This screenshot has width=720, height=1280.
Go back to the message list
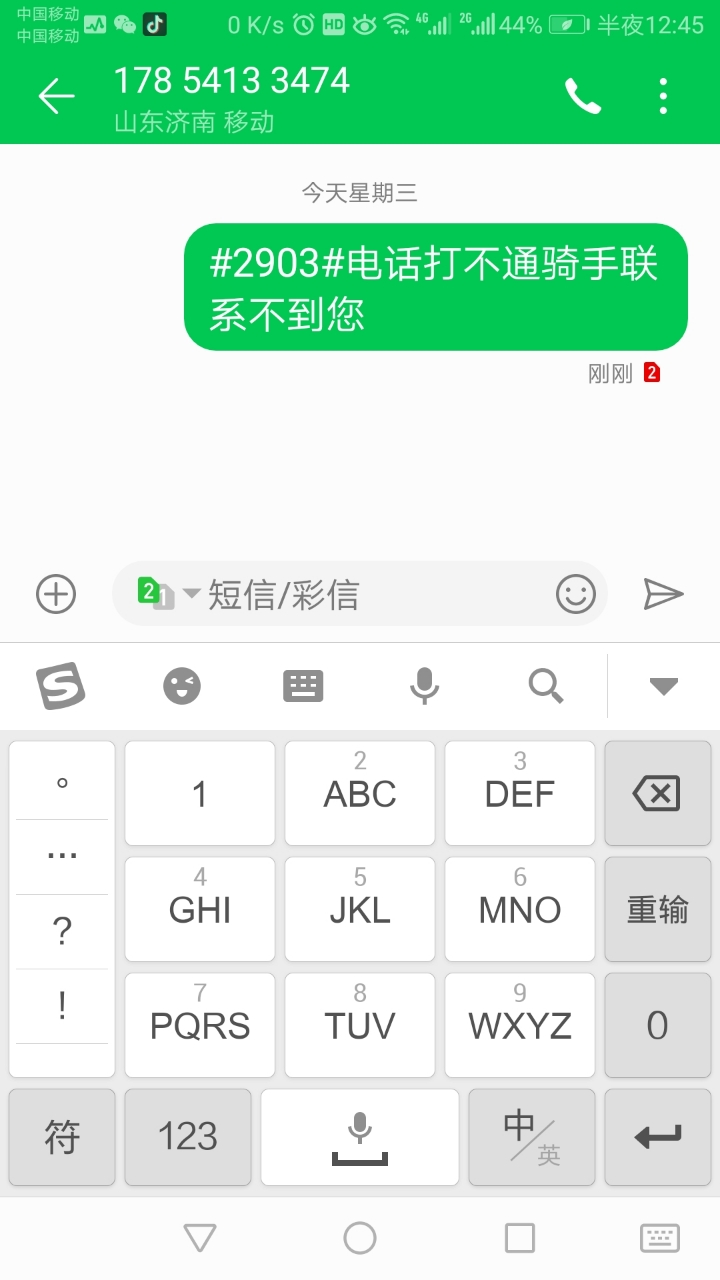tap(57, 96)
